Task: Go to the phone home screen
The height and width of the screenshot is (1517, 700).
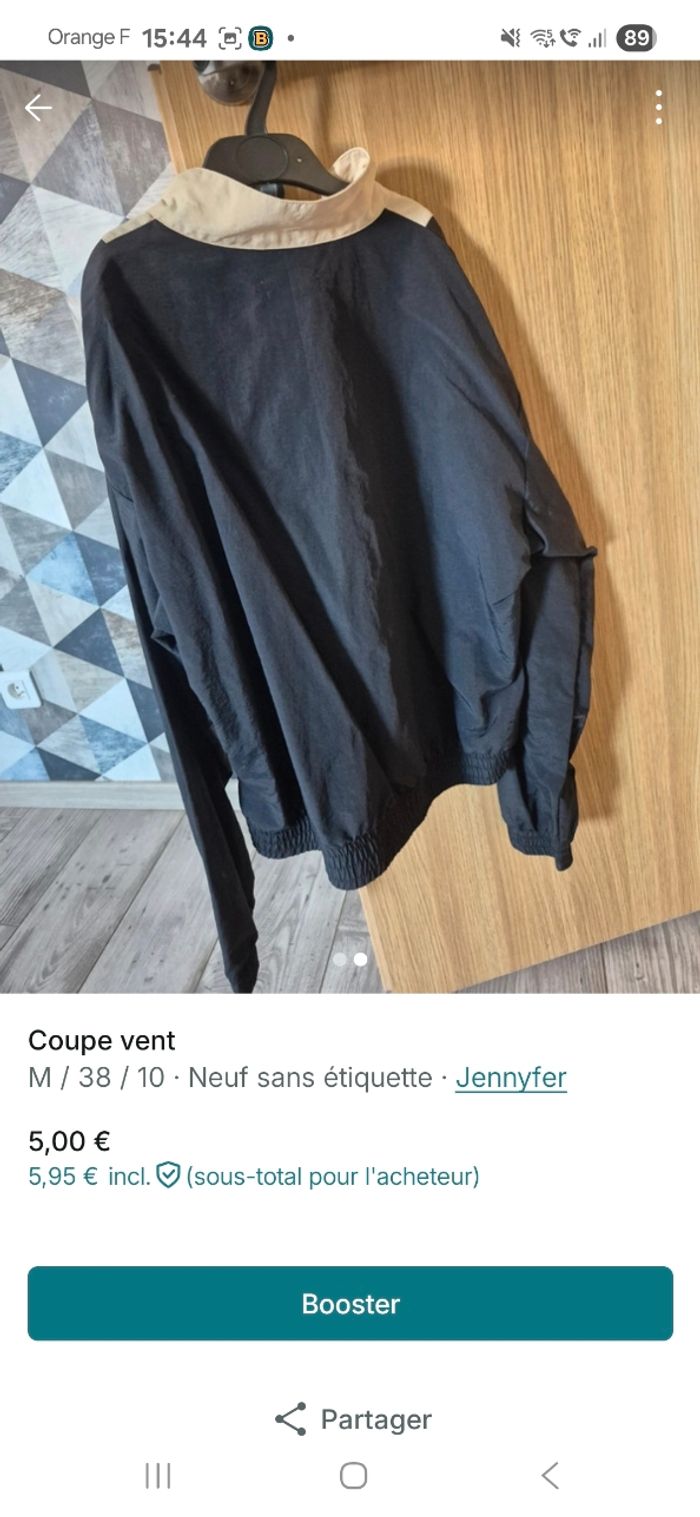Action: (x=353, y=1475)
